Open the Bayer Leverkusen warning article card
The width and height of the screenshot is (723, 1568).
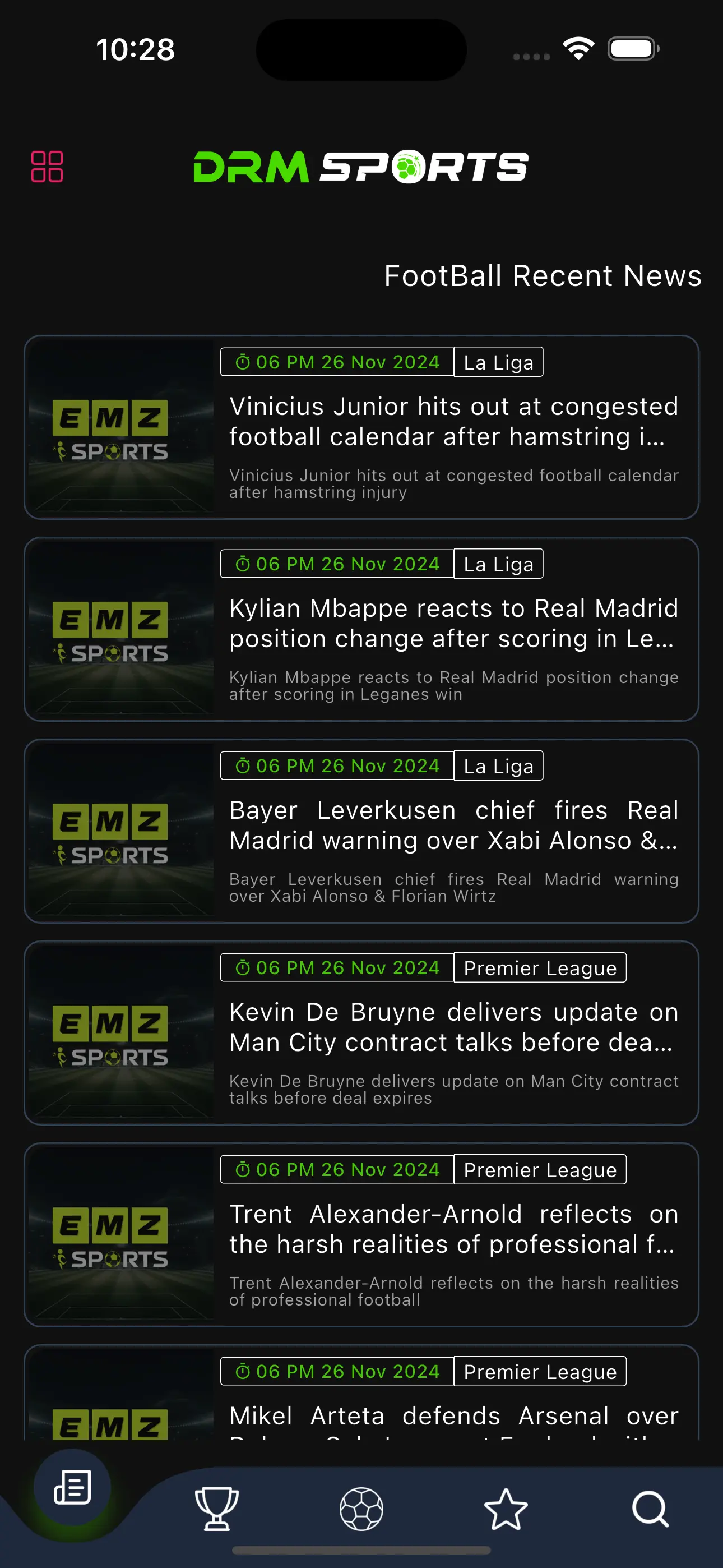pos(453,825)
